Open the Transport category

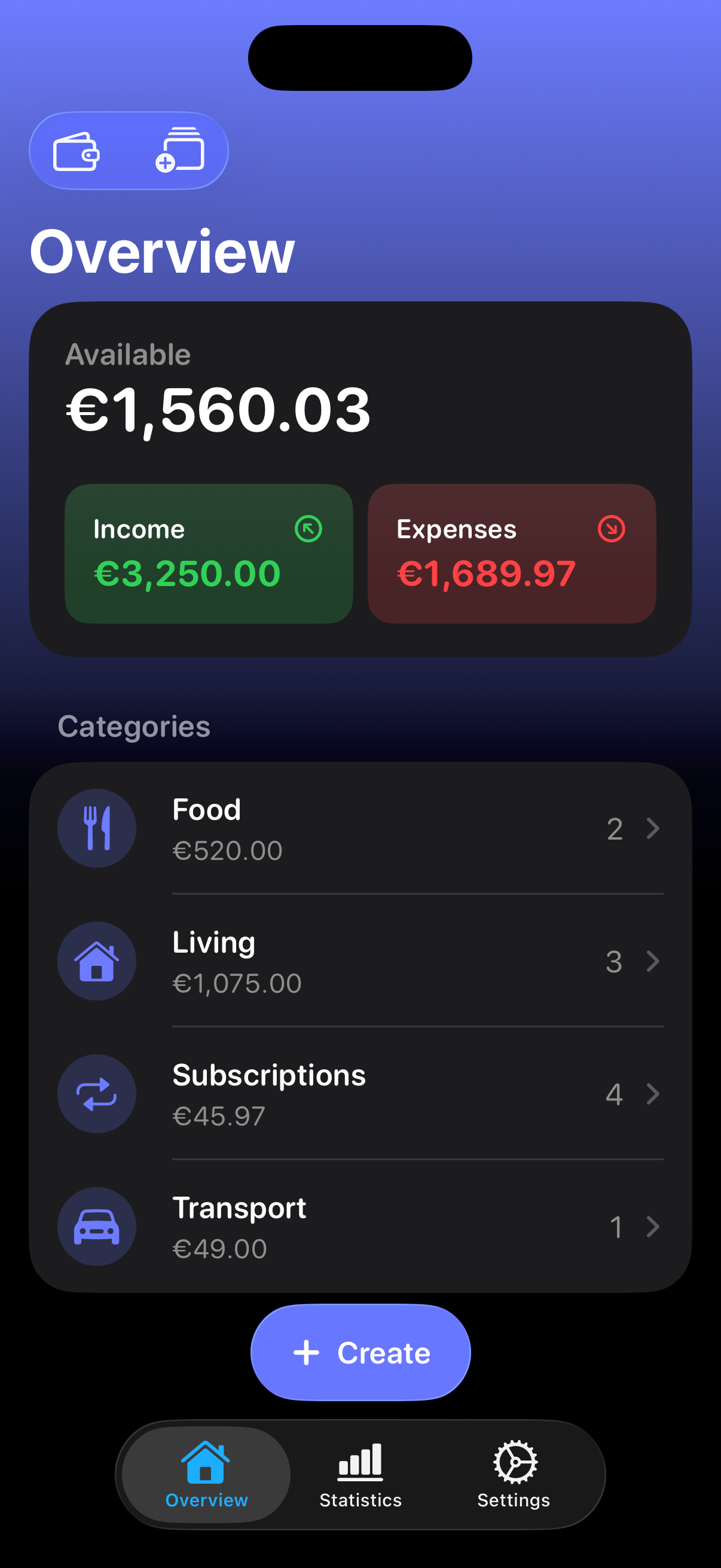tap(360, 1227)
